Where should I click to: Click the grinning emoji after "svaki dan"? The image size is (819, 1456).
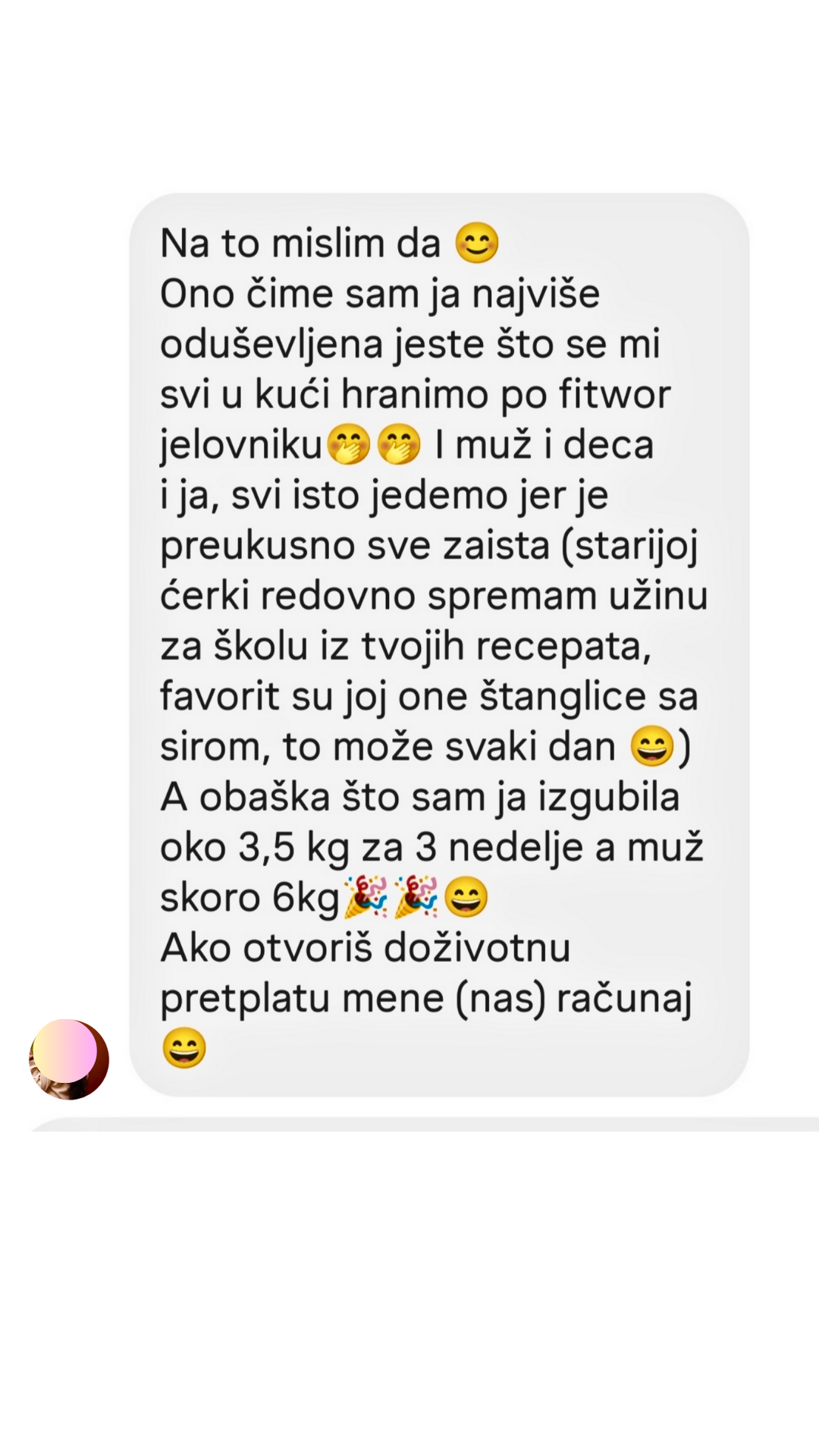point(652,745)
